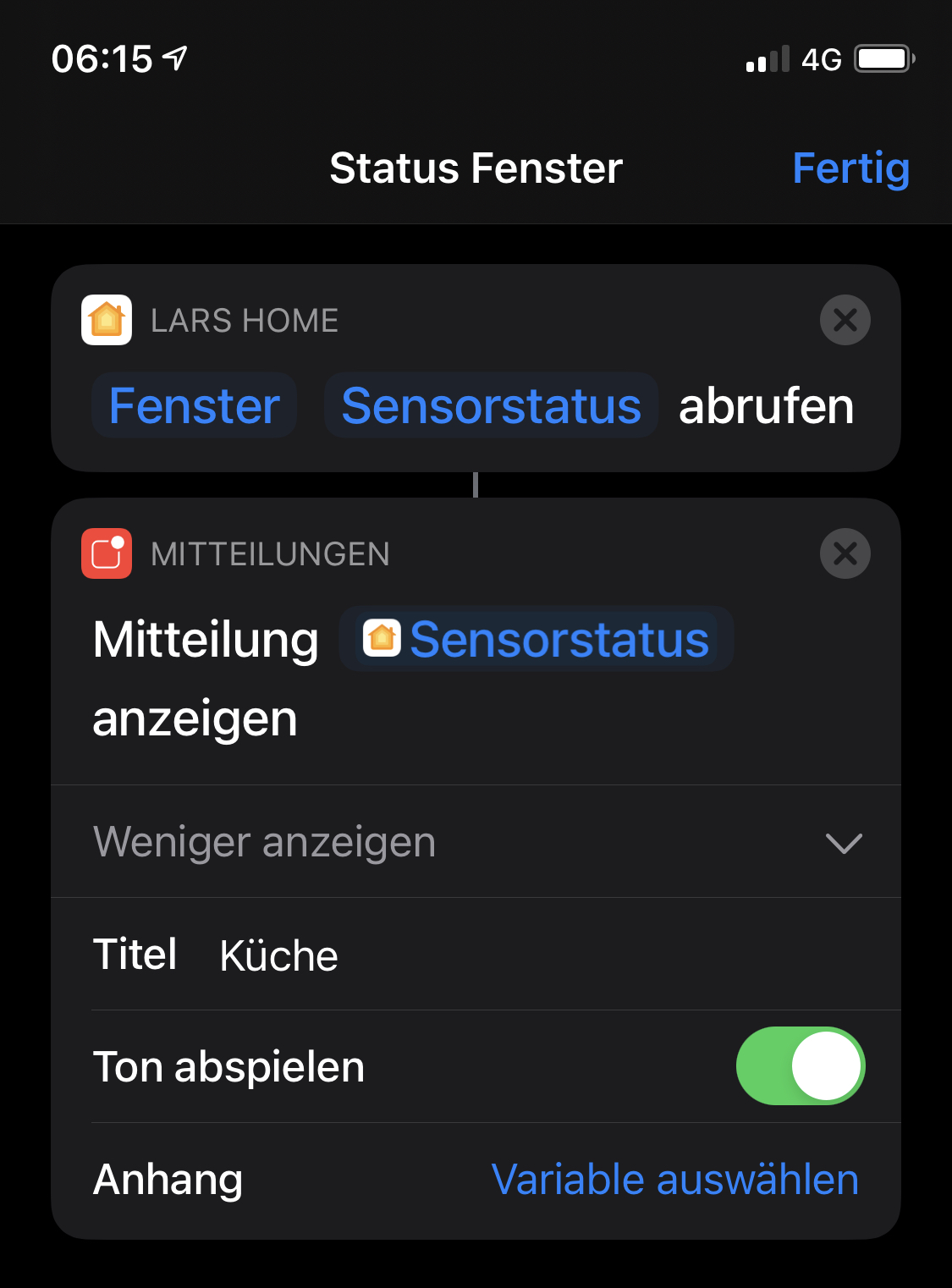Image resolution: width=952 pixels, height=1288 pixels.
Task: Remove the Lars Home action
Action: click(x=845, y=320)
